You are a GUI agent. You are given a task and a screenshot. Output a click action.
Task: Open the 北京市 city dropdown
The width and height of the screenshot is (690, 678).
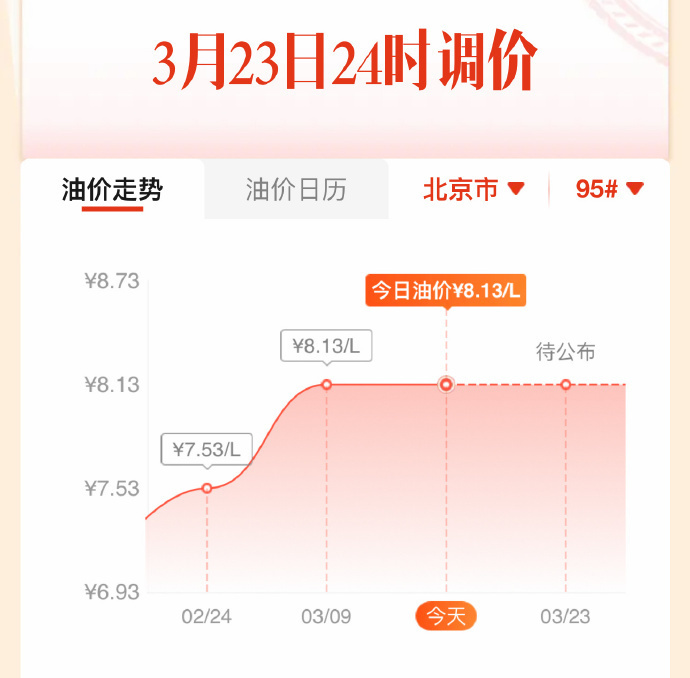[x=474, y=189]
